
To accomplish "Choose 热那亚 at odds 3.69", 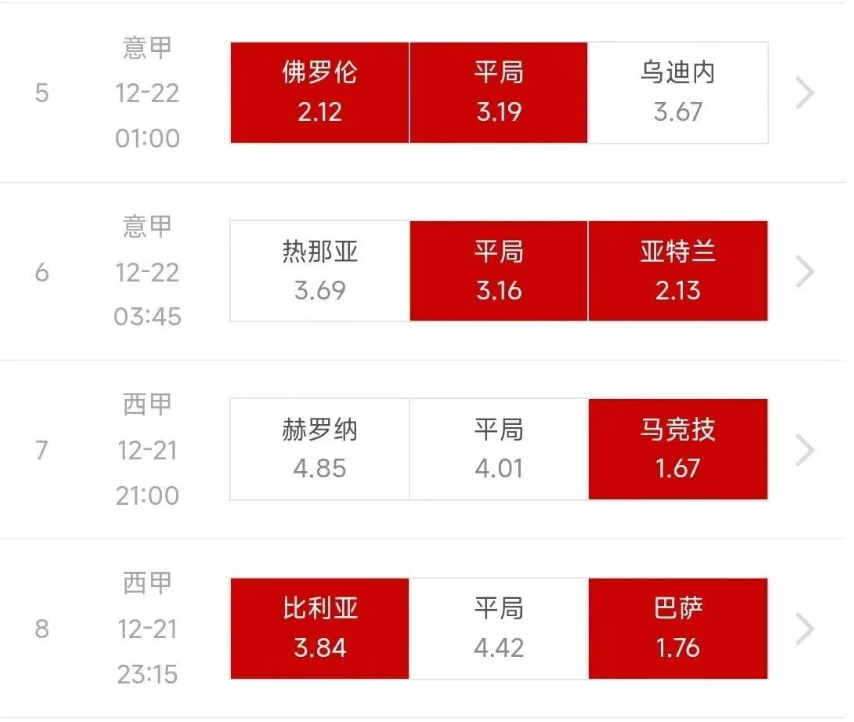I will click(x=319, y=271).
